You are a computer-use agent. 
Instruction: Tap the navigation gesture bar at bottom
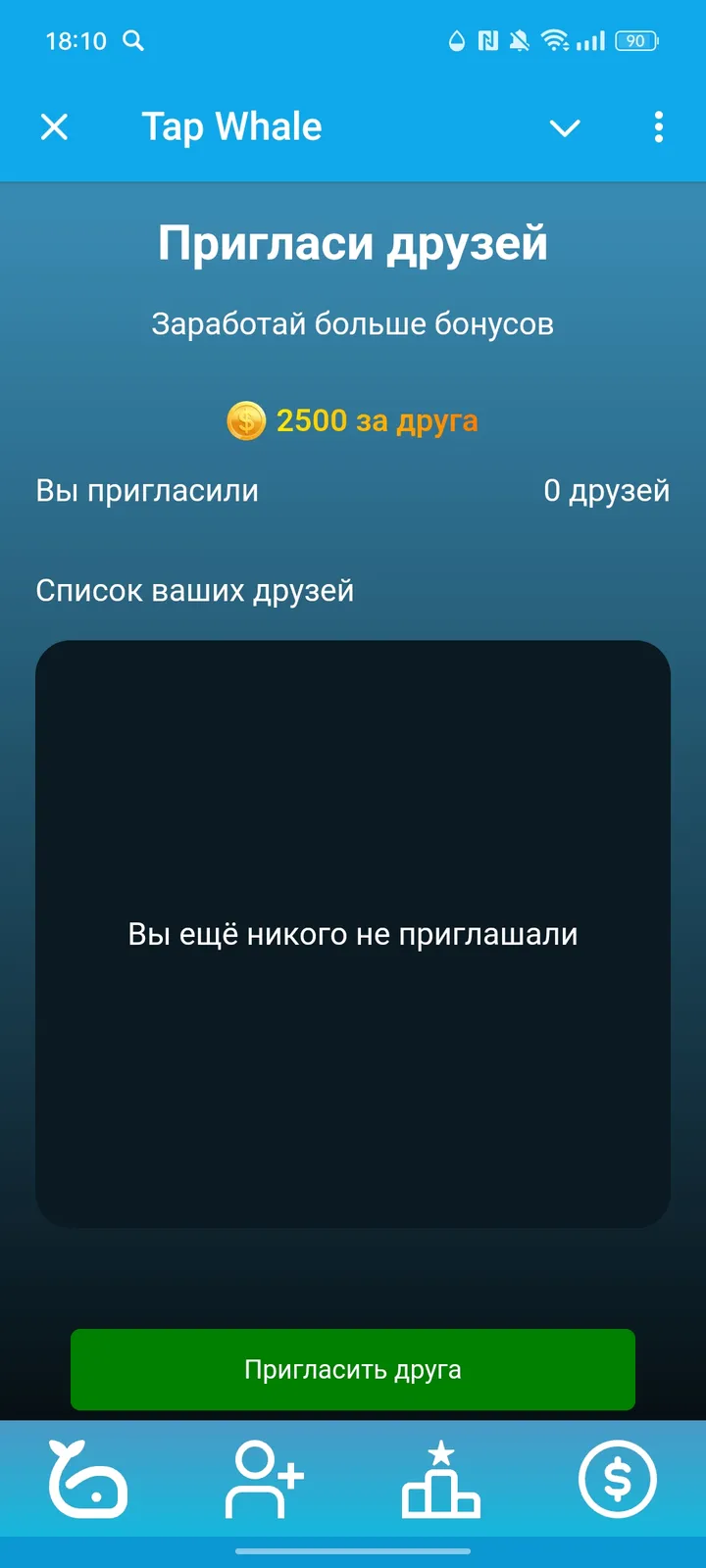click(x=353, y=1551)
